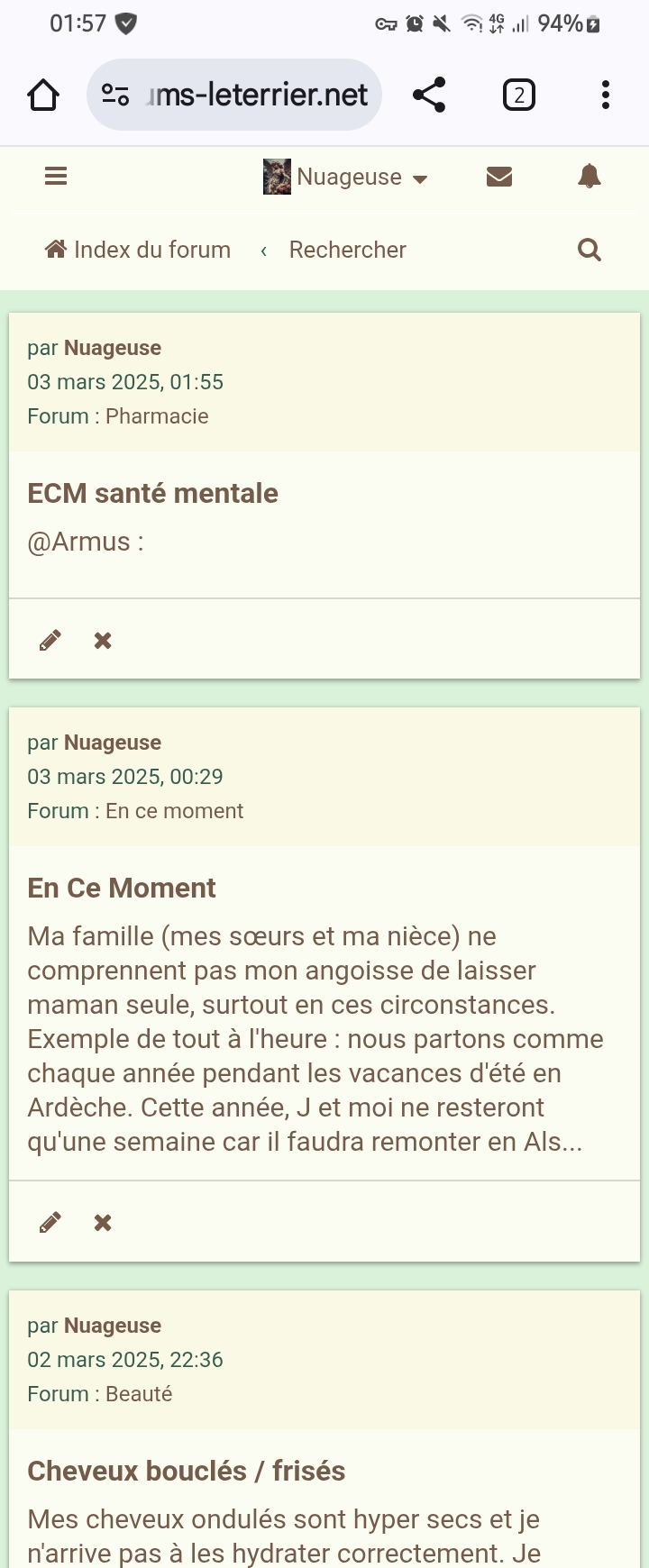Go to Index du forum

point(138,250)
